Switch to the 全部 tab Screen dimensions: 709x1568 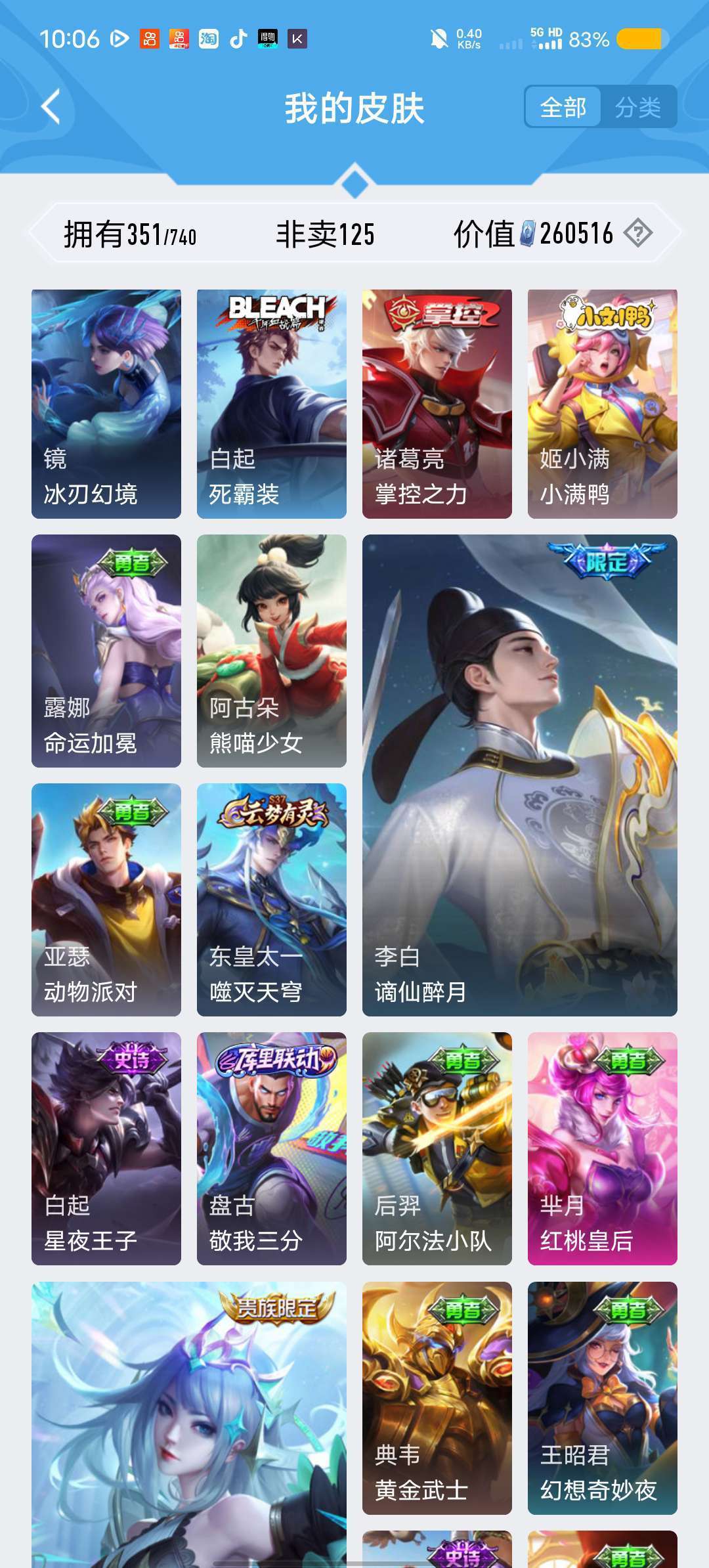(x=563, y=107)
